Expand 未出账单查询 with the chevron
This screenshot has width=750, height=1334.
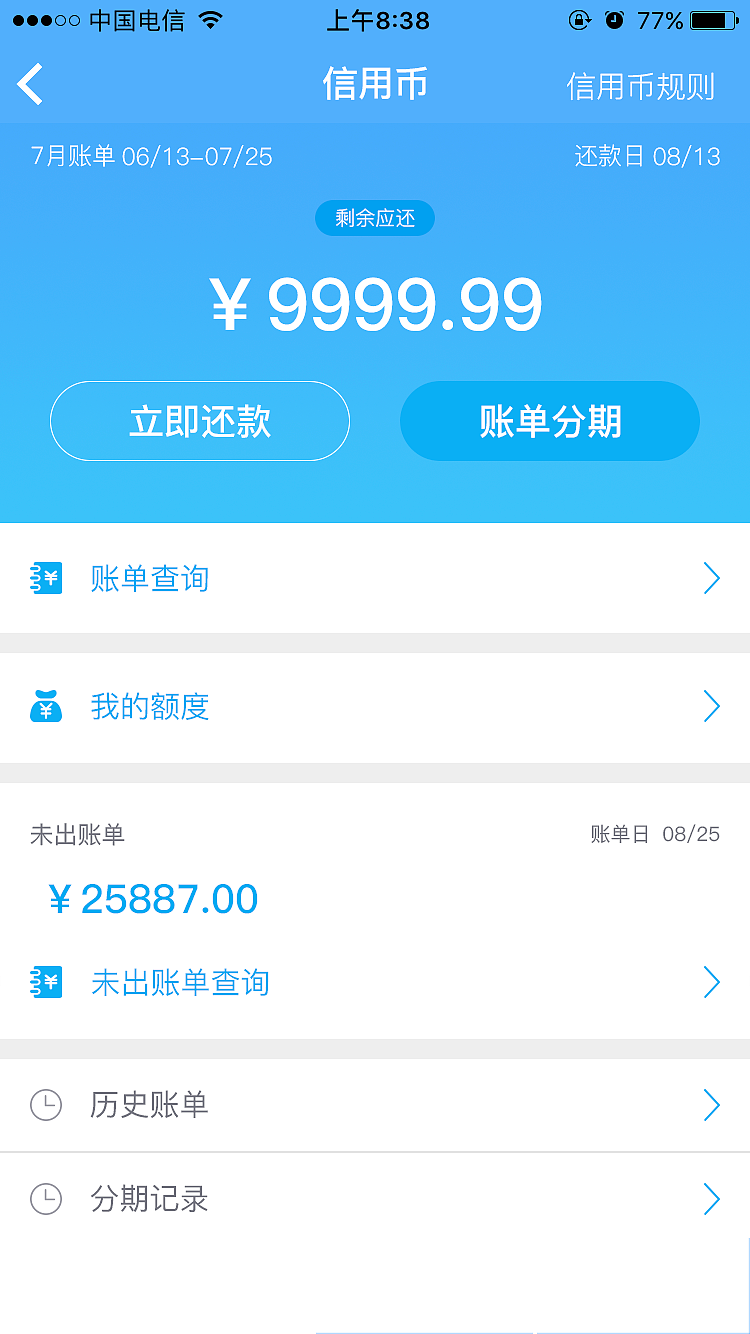click(x=711, y=982)
